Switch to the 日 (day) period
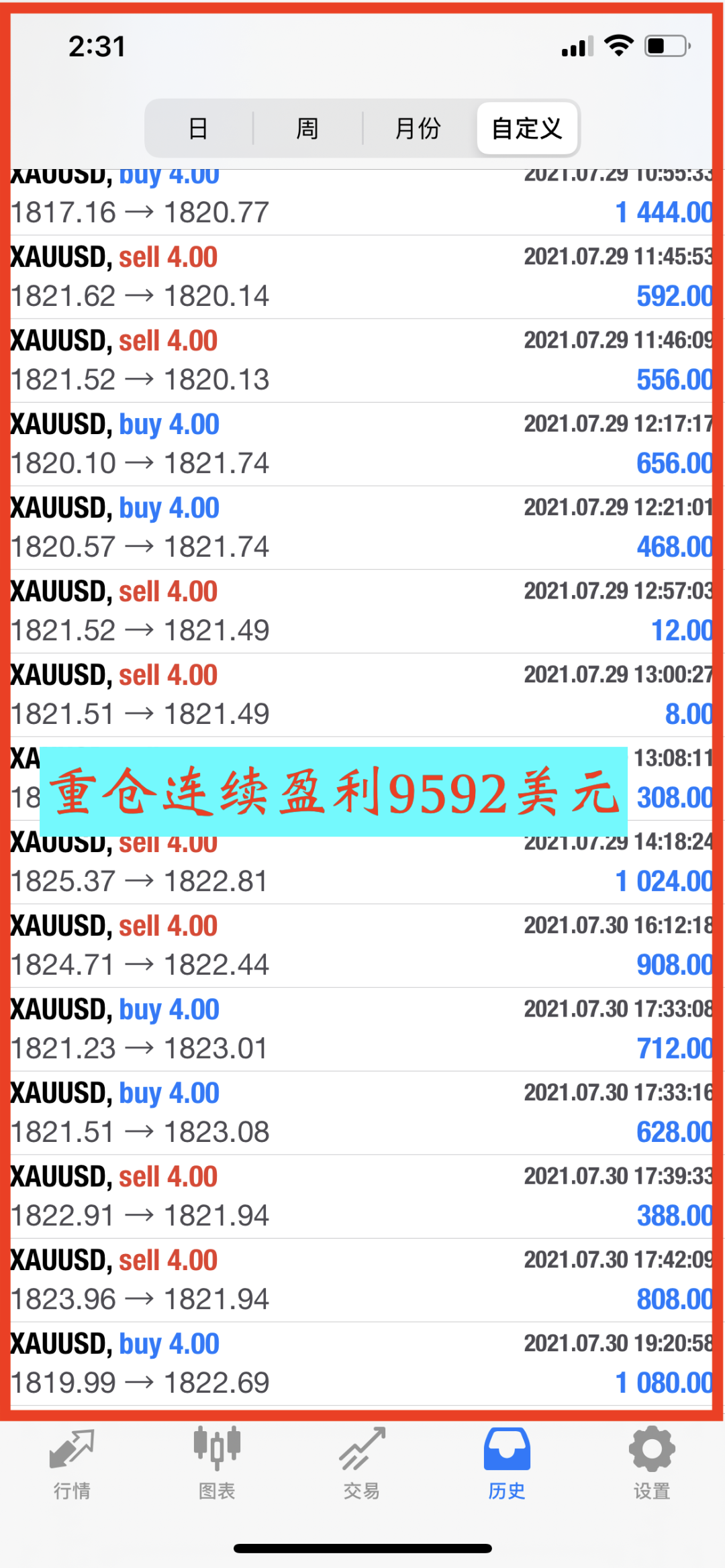 click(198, 127)
